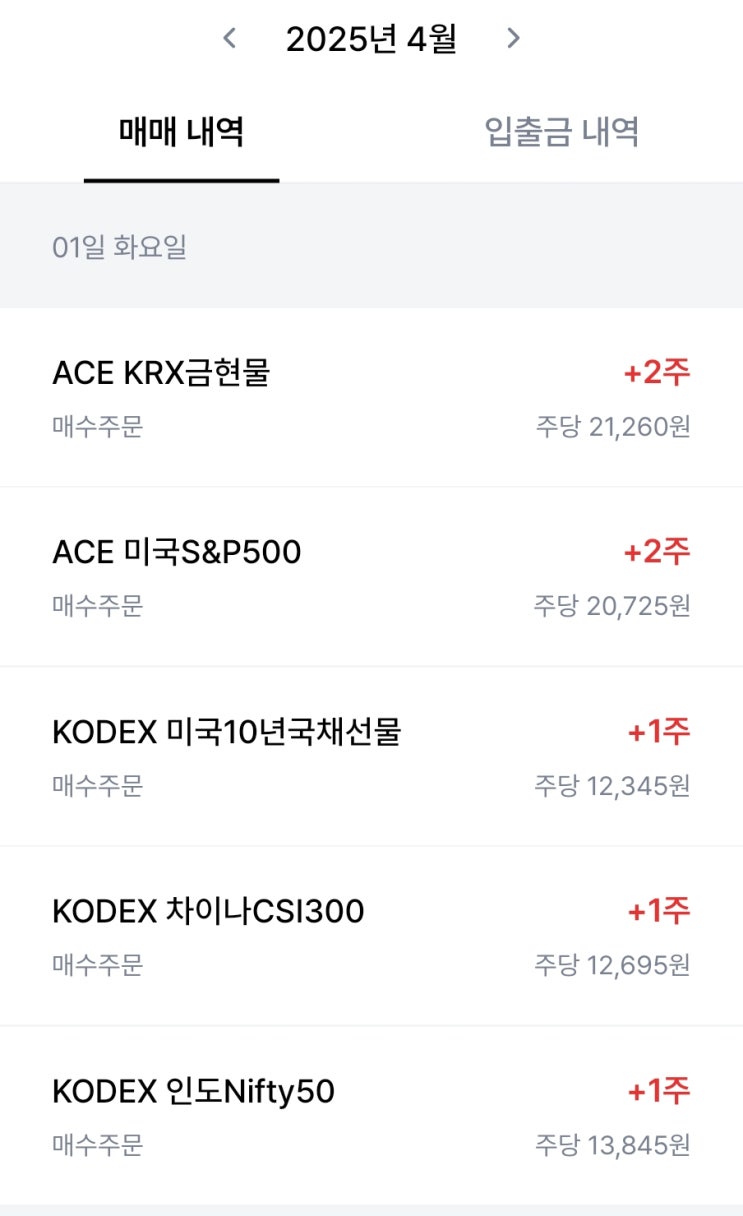Go to previous month with left chevron

coord(229,38)
